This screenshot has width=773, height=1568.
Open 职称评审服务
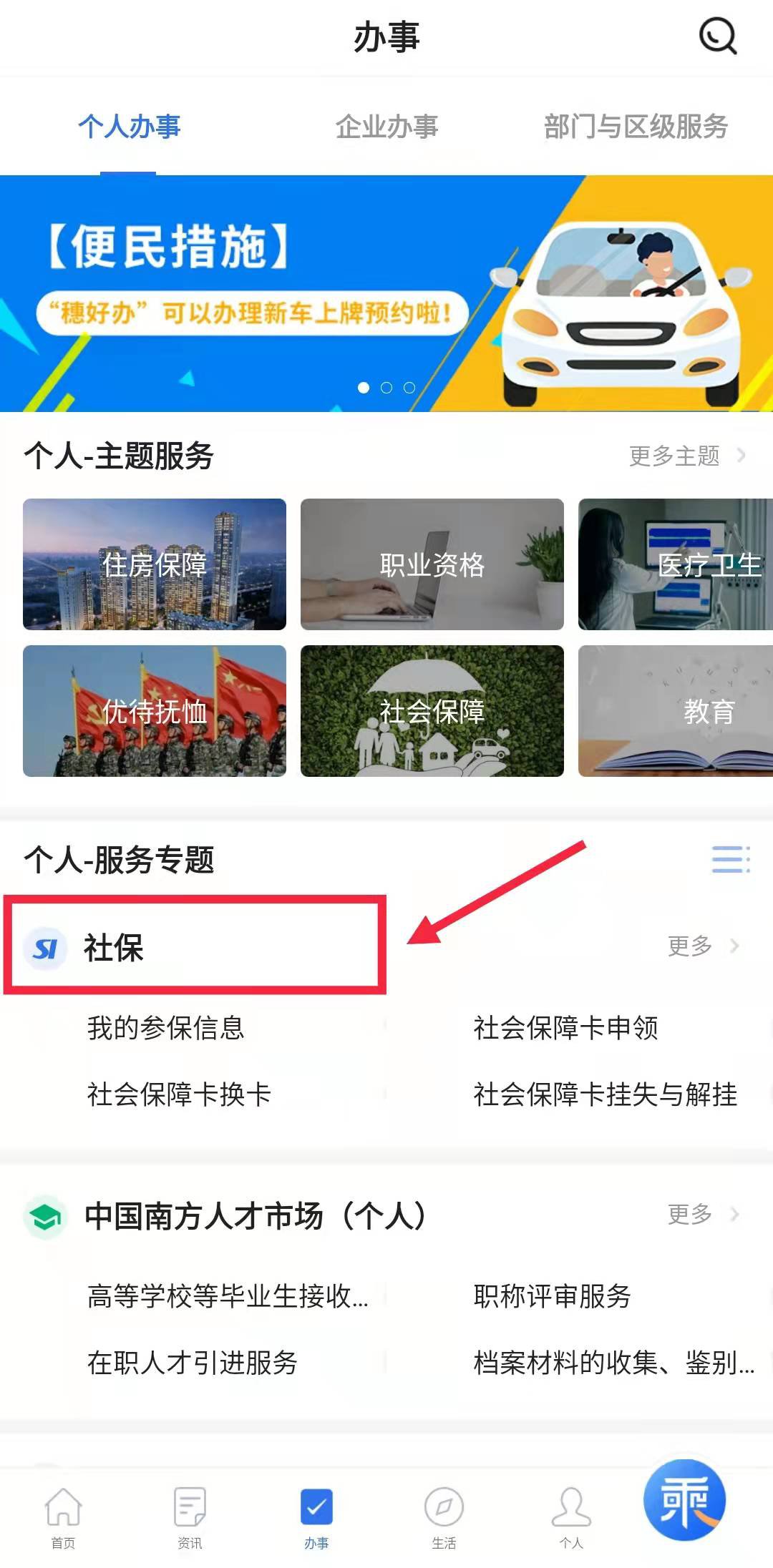coord(552,1296)
